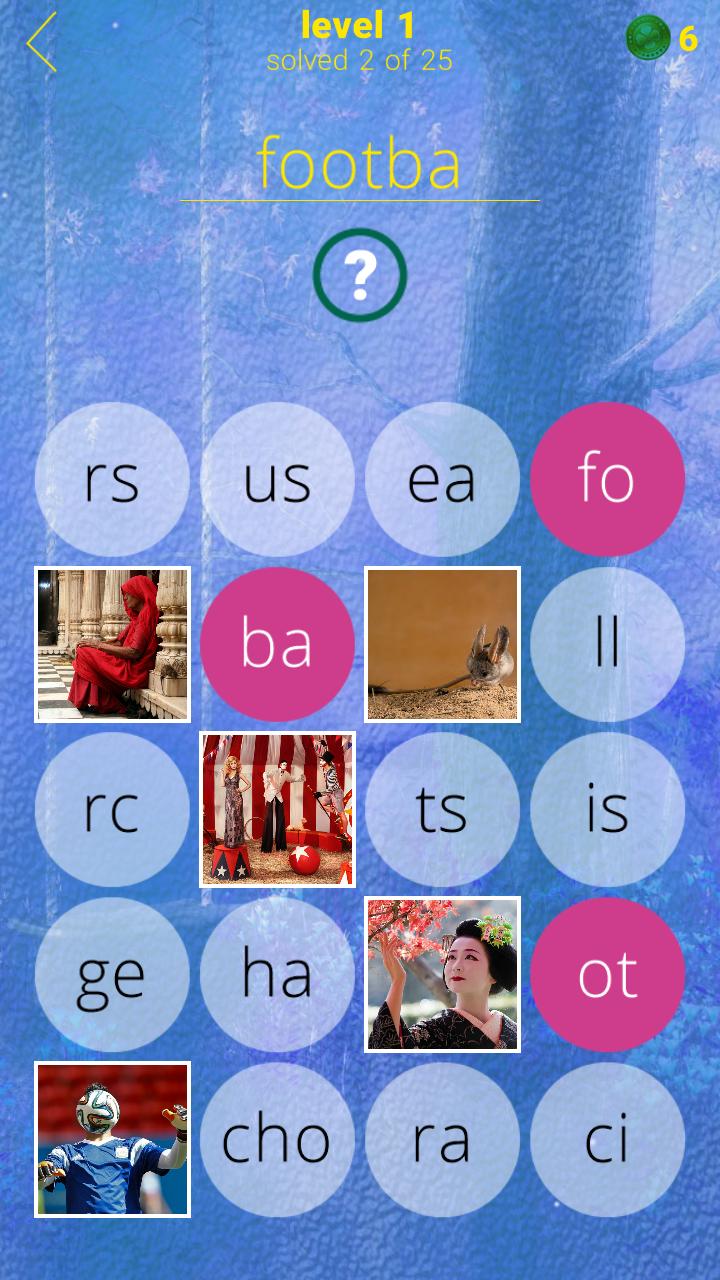
Task: Select the 'ts' letter tile
Action: point(442,809)
